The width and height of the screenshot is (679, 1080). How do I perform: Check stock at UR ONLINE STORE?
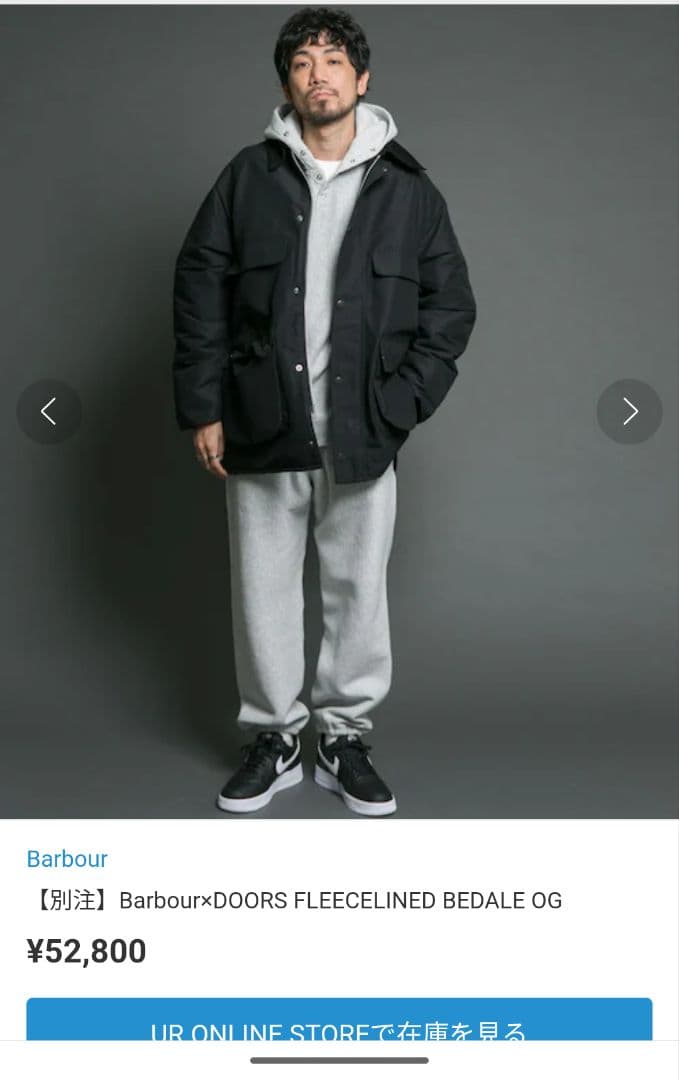(x=339, y=1022)
